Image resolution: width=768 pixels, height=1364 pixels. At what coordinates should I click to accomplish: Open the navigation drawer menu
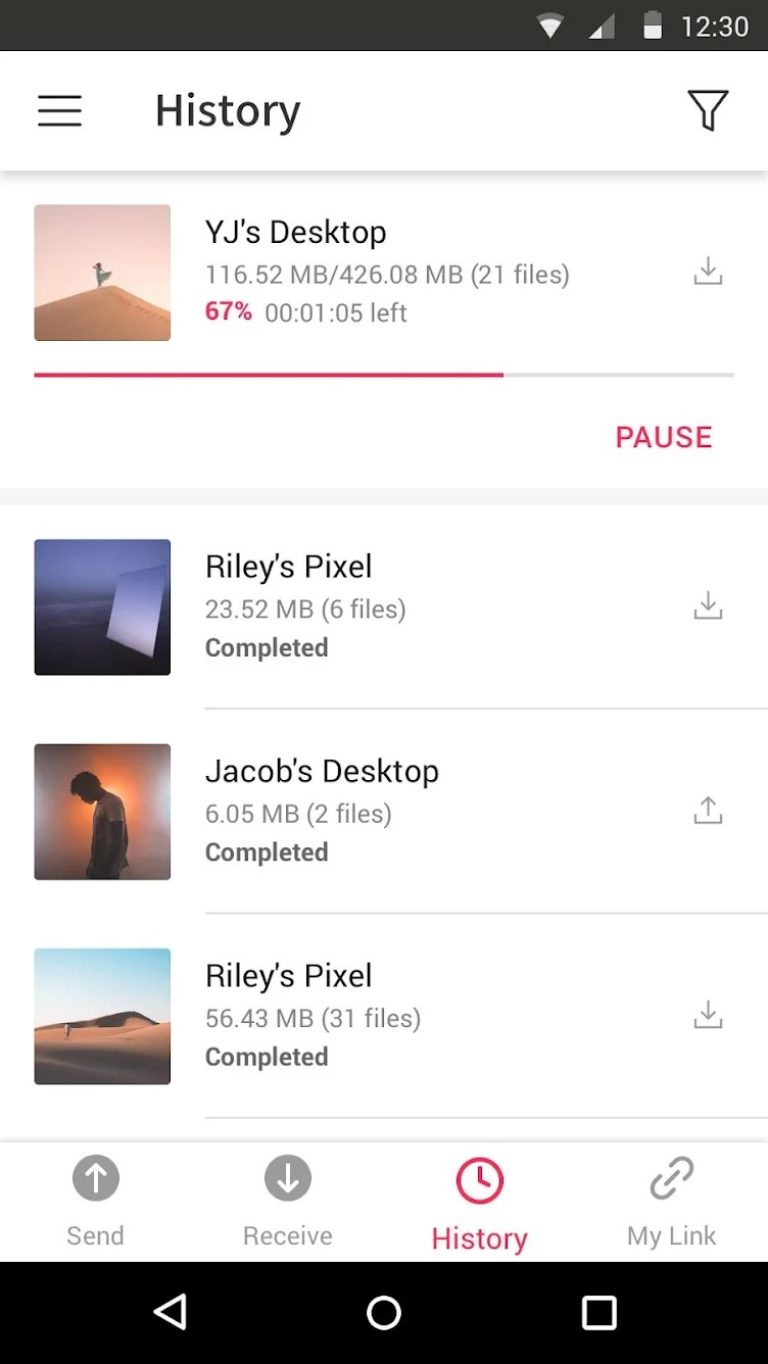click(x=59, y=111)
